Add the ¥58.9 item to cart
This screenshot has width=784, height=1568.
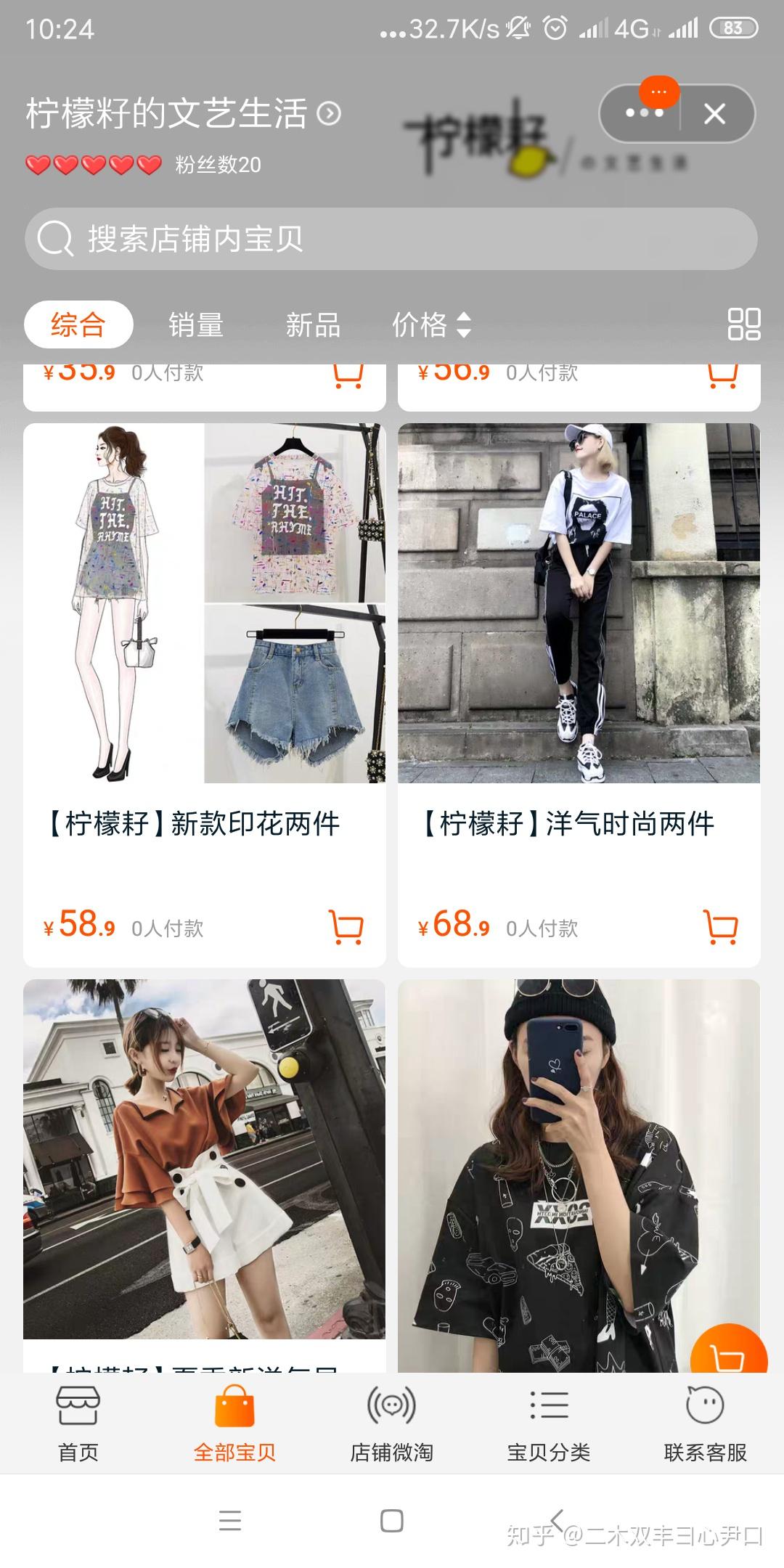[346, 927]
